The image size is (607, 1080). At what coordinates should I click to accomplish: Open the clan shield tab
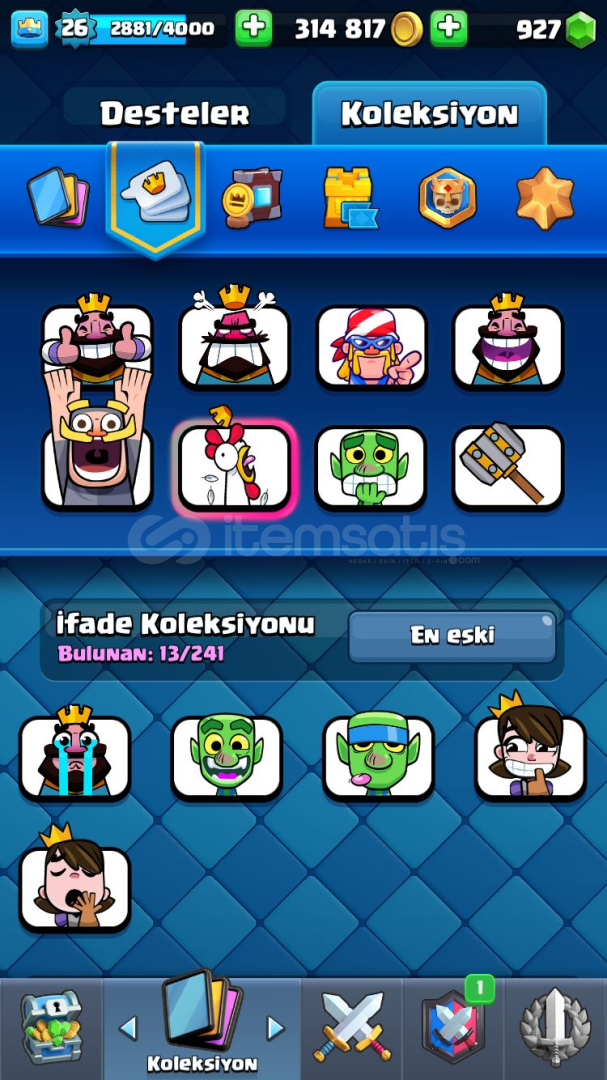(453, 1024)
